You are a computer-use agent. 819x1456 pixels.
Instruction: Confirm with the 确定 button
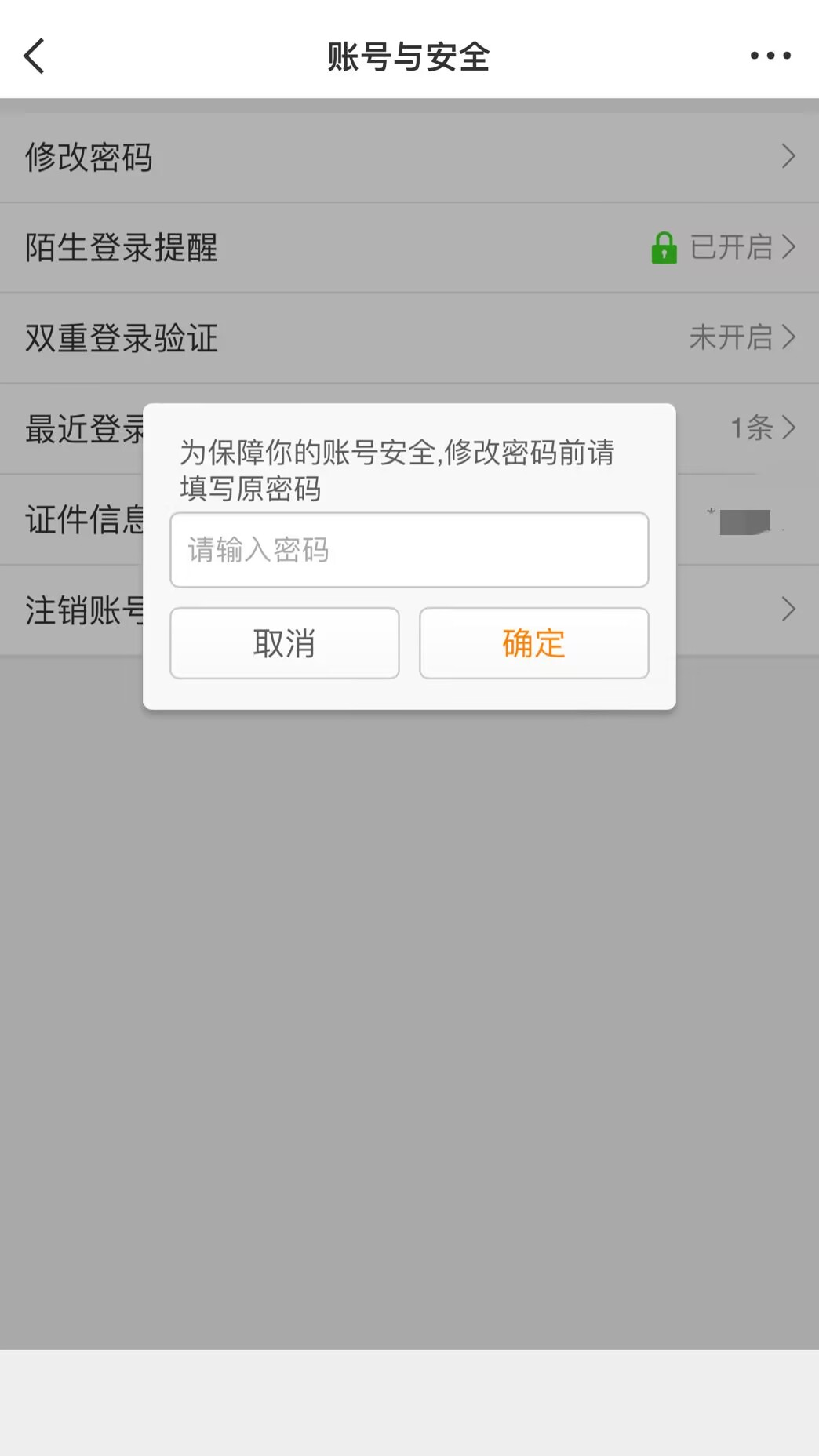(533, 643)
